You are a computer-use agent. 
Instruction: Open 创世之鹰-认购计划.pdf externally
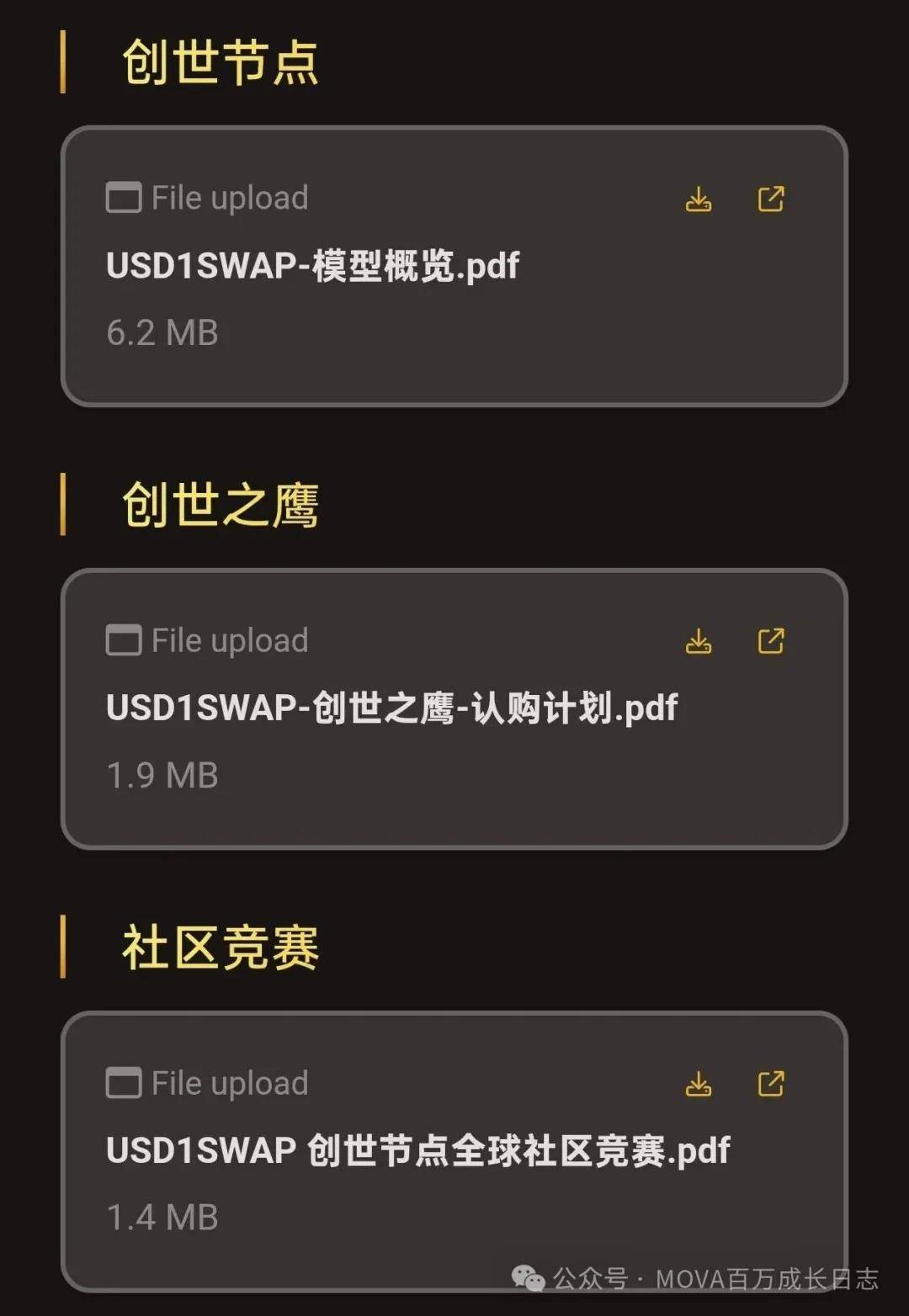[x=770, y=642]
